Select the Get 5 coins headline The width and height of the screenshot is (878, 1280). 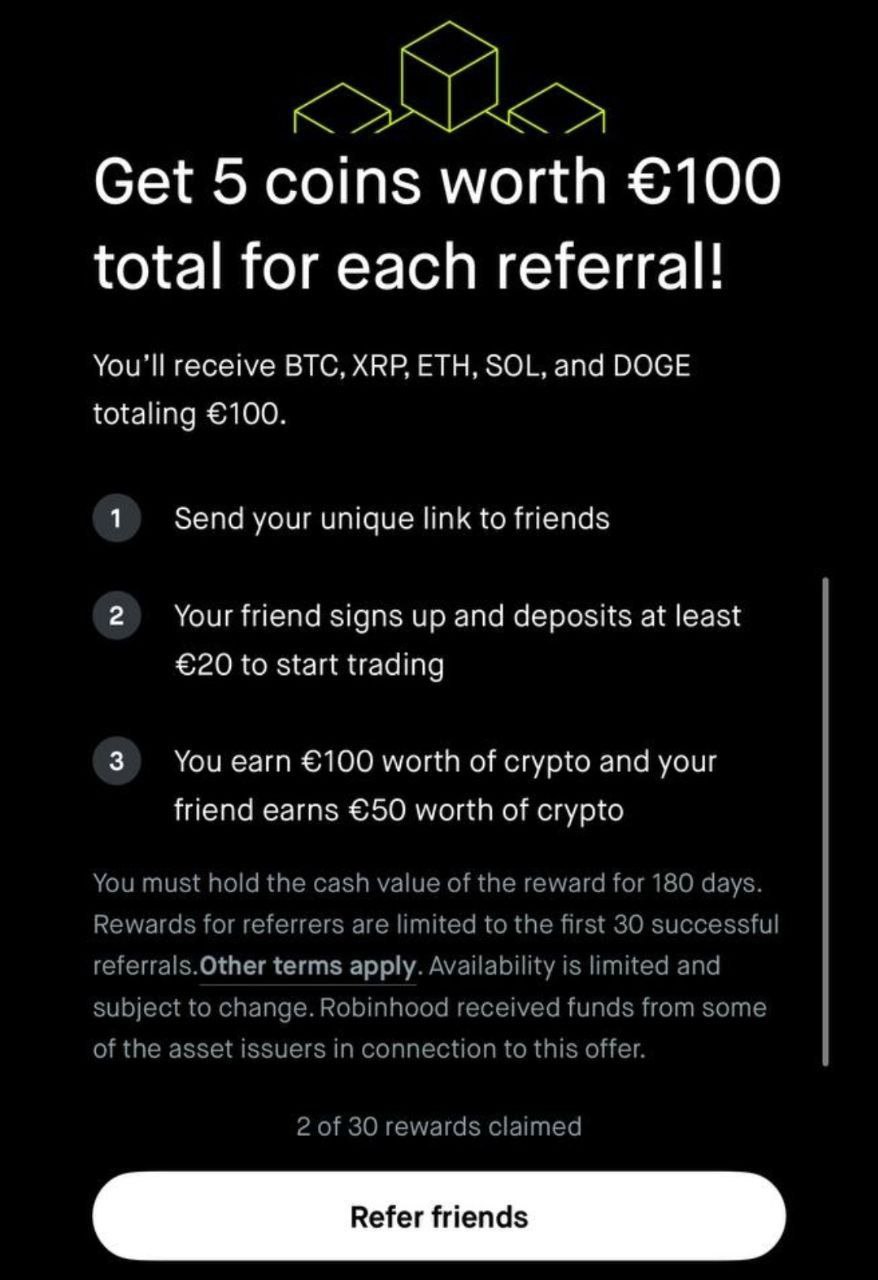(437, 221)
